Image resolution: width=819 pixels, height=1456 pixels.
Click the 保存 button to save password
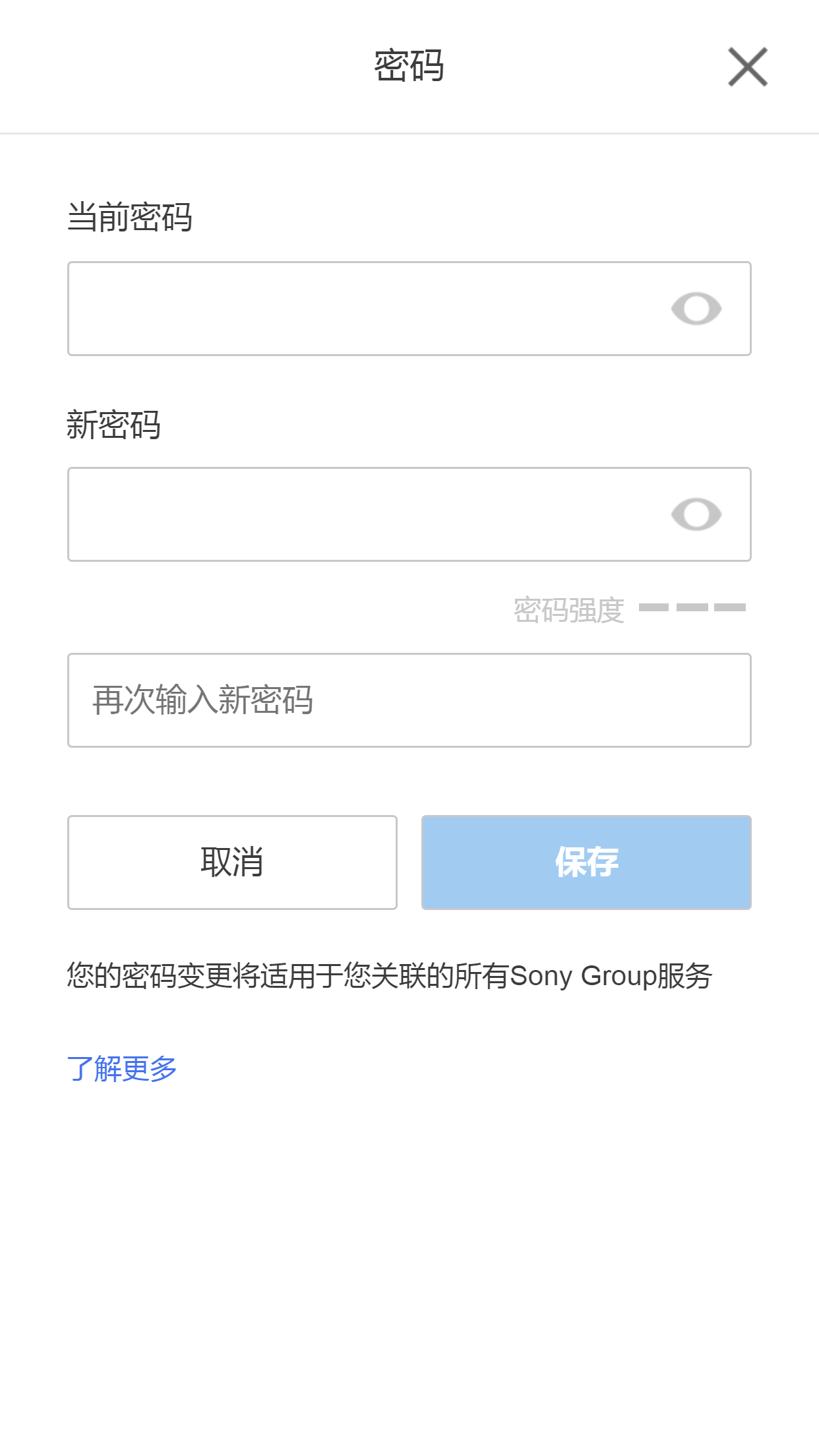tap(586, 862)
